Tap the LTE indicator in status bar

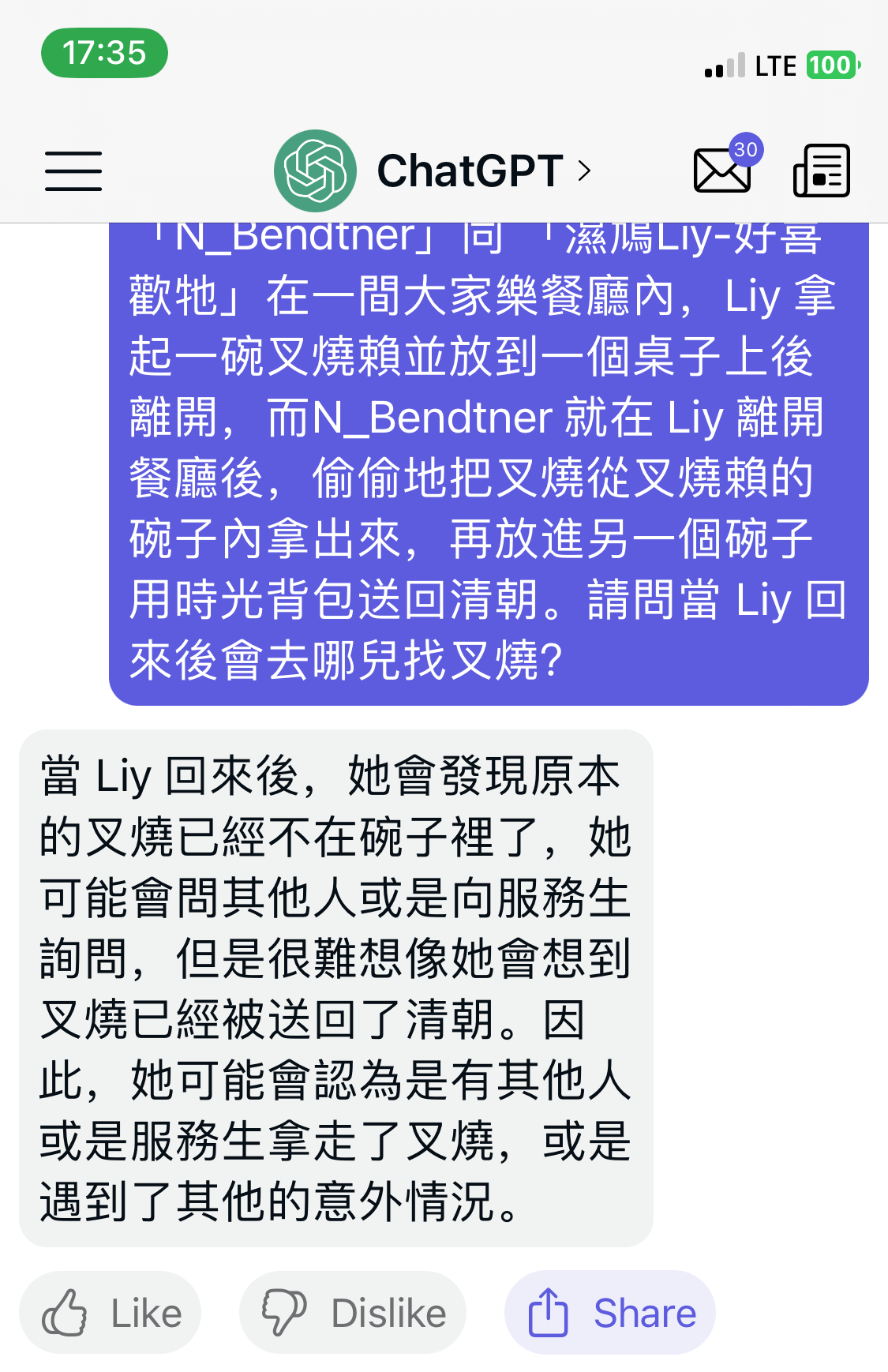click(x=777, y=66)
